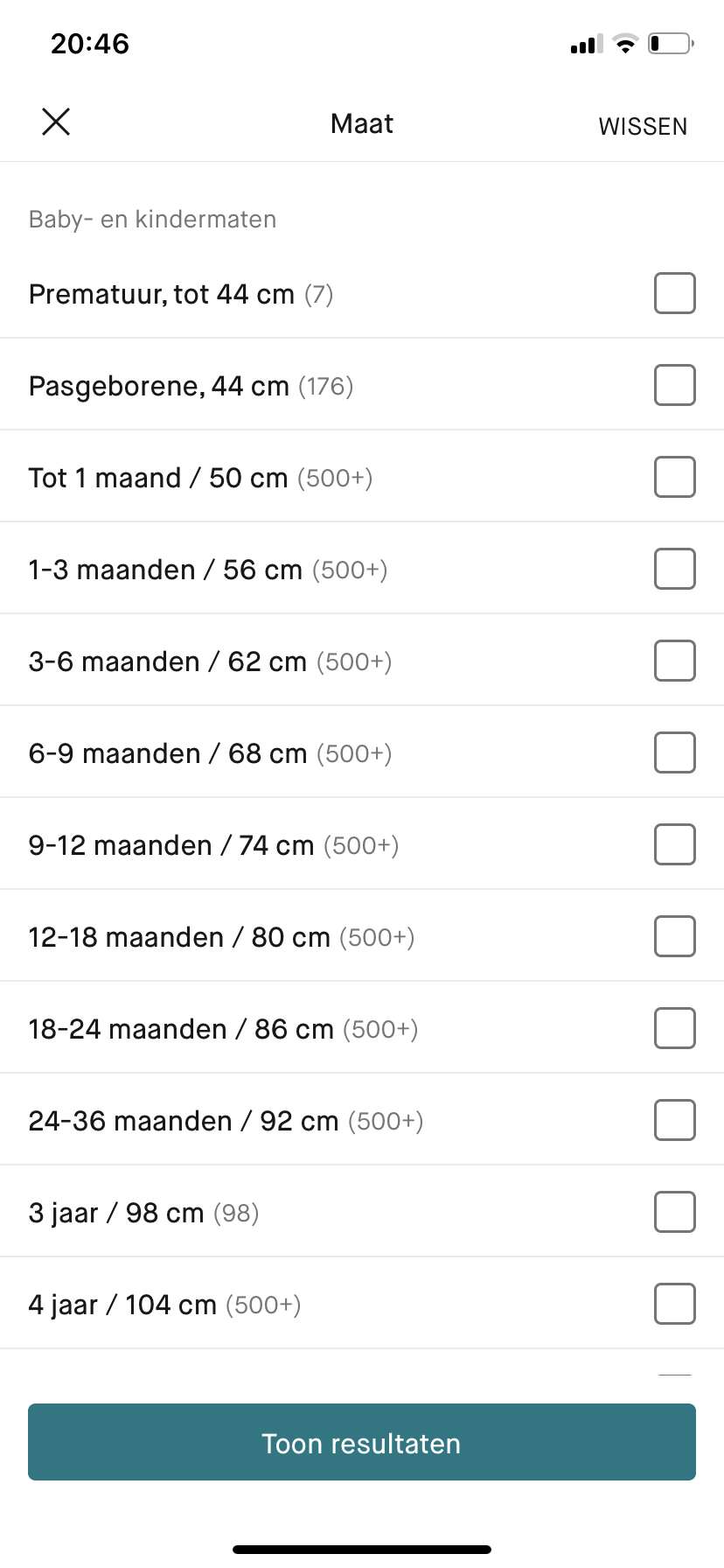Tap Toon resultaten button
Viewport: 724px width, 1568px height.
362,1442
